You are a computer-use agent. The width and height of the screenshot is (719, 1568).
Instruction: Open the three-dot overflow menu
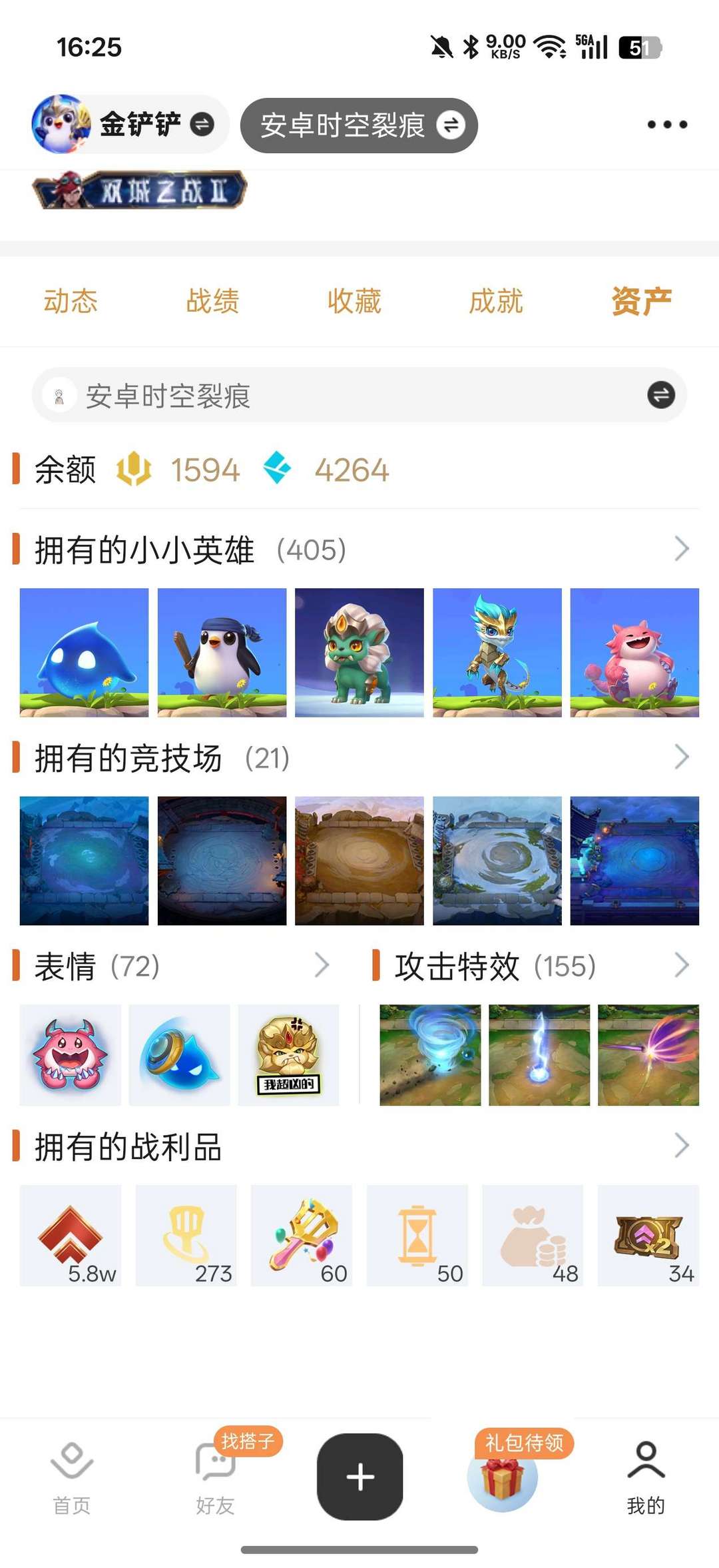pyautogui.click(x=667, y=125)
